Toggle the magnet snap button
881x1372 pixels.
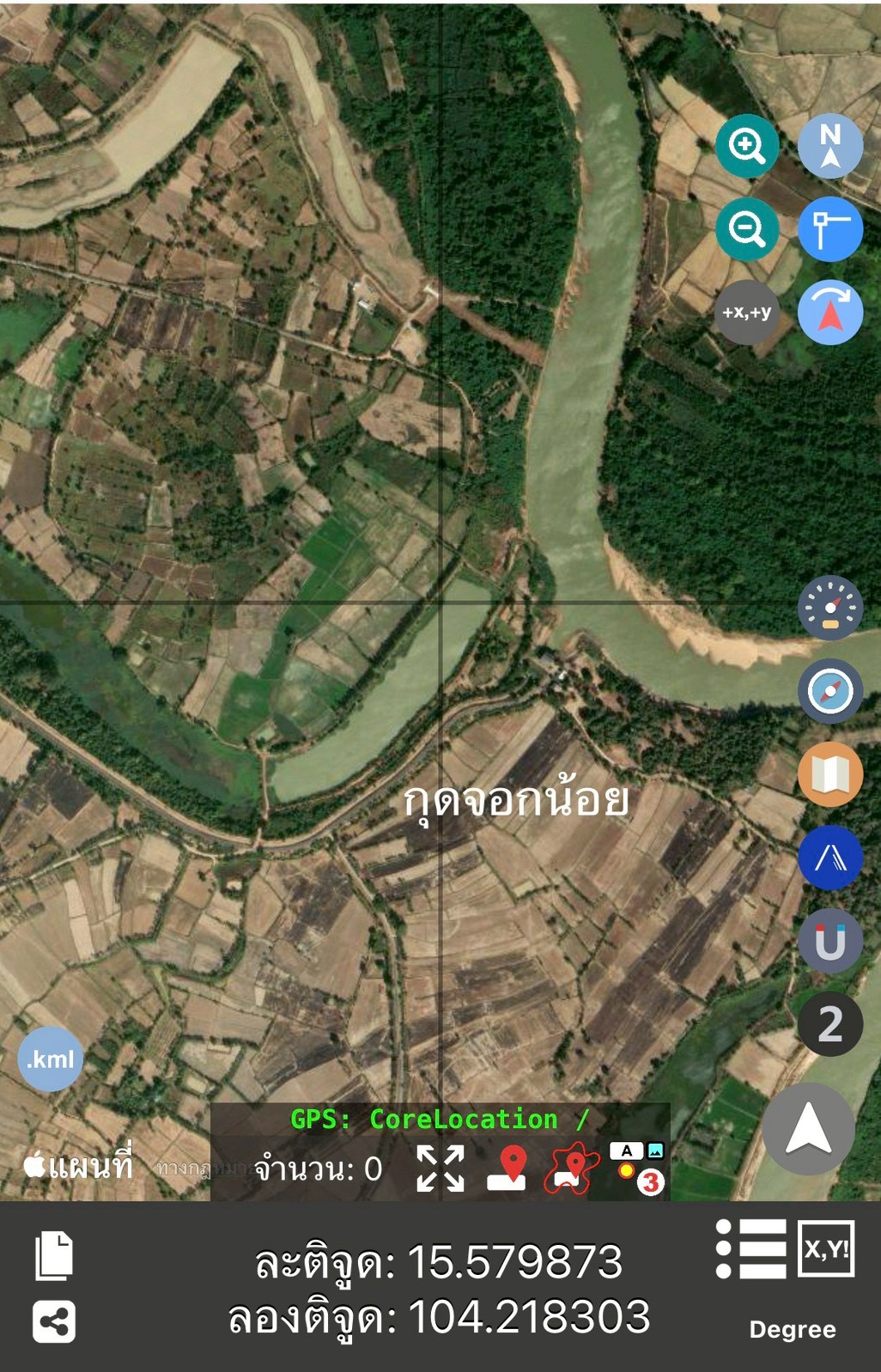(x=829, y=941)
